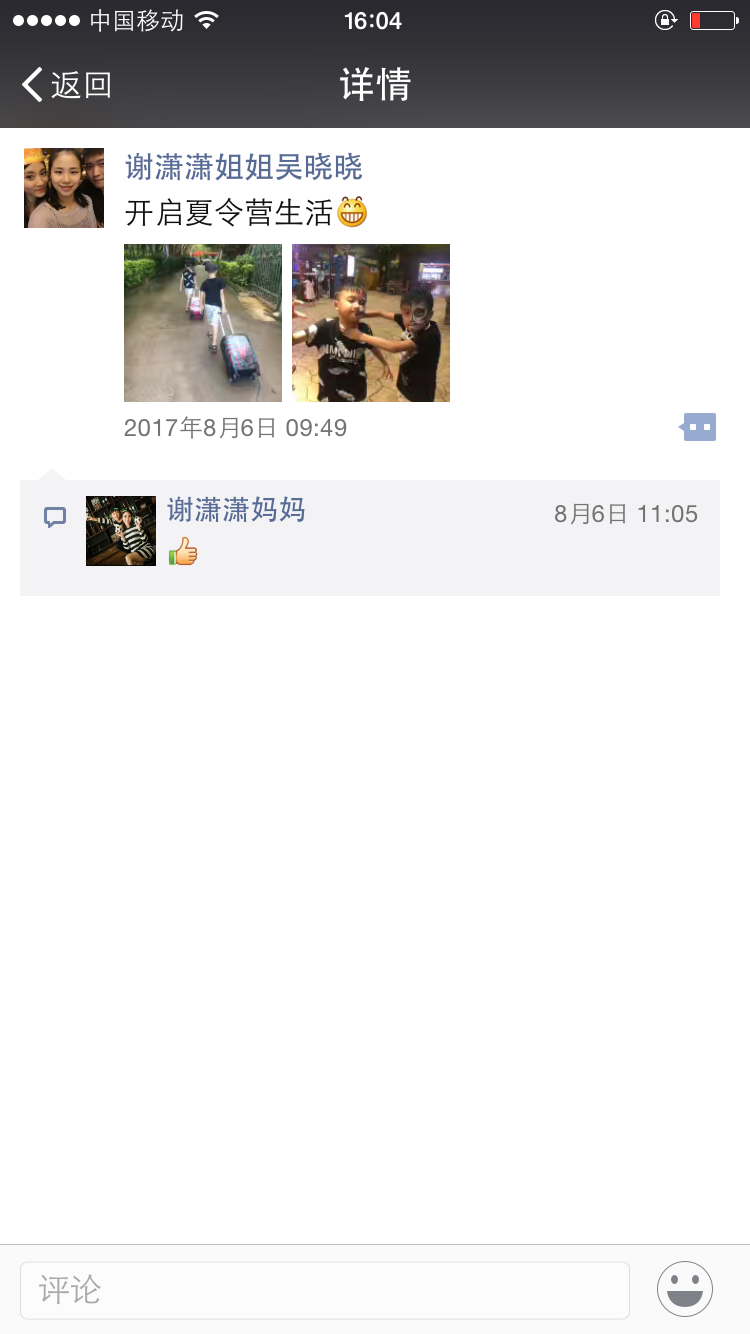The image size is (750, 1334).
Task: Go back using the 返回 button
Action: [x=66, y=85]
